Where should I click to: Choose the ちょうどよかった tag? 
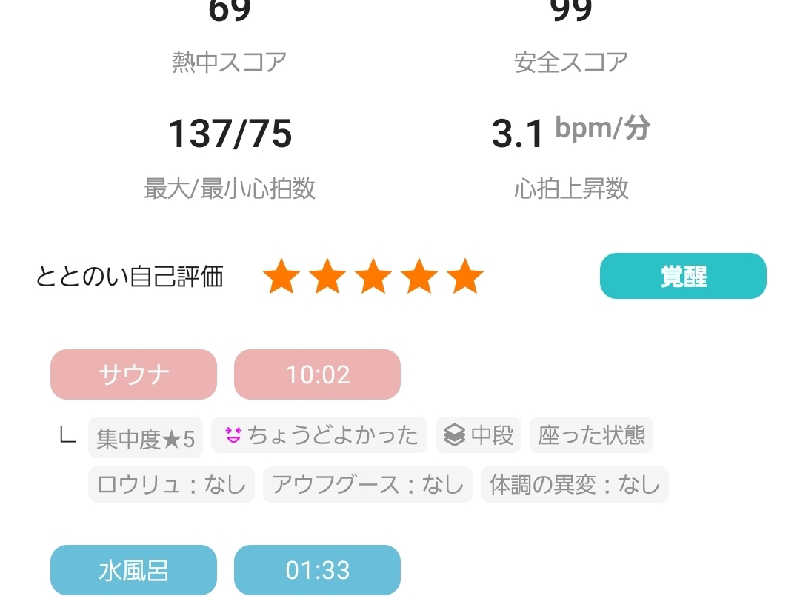point(320,435)
